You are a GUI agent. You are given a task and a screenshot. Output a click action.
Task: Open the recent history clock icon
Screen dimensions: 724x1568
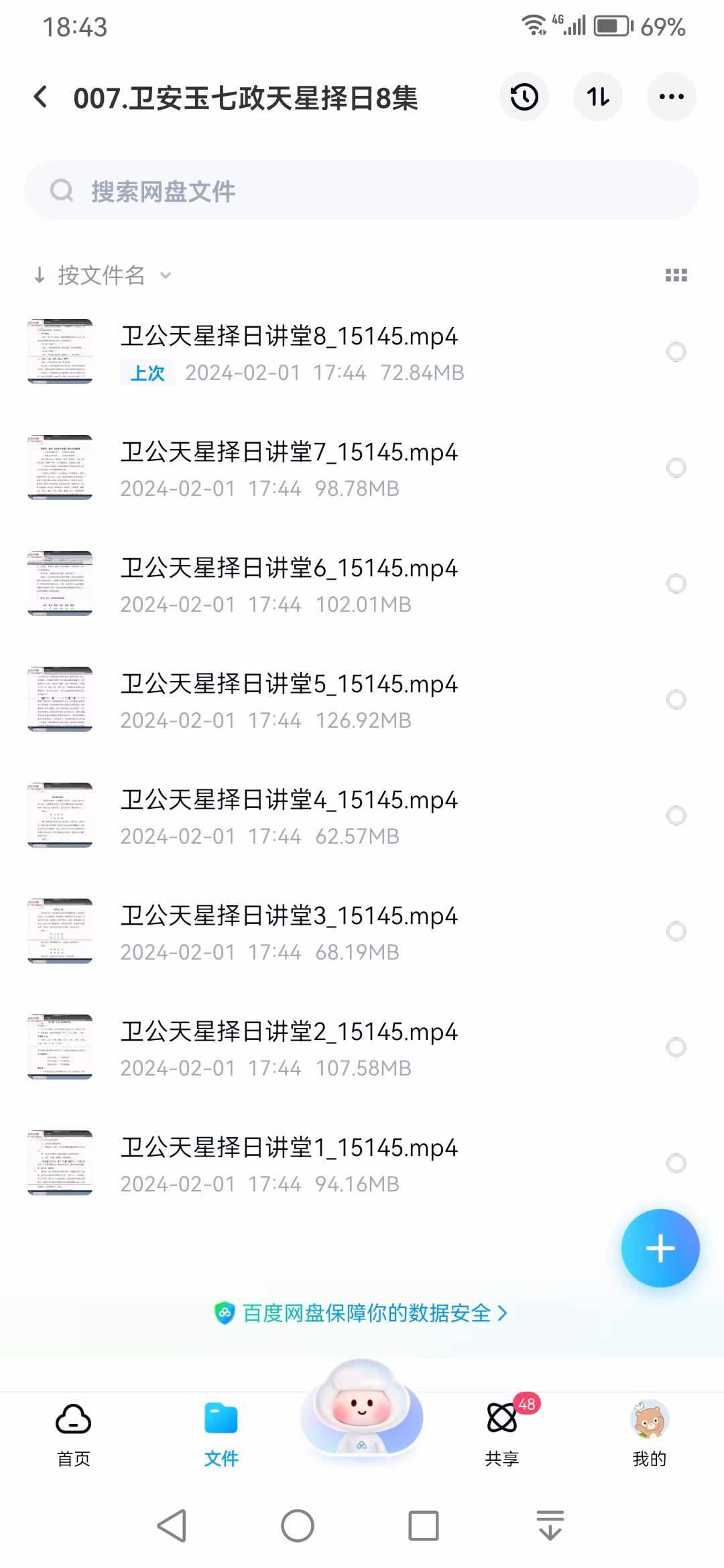click(524, 97)
